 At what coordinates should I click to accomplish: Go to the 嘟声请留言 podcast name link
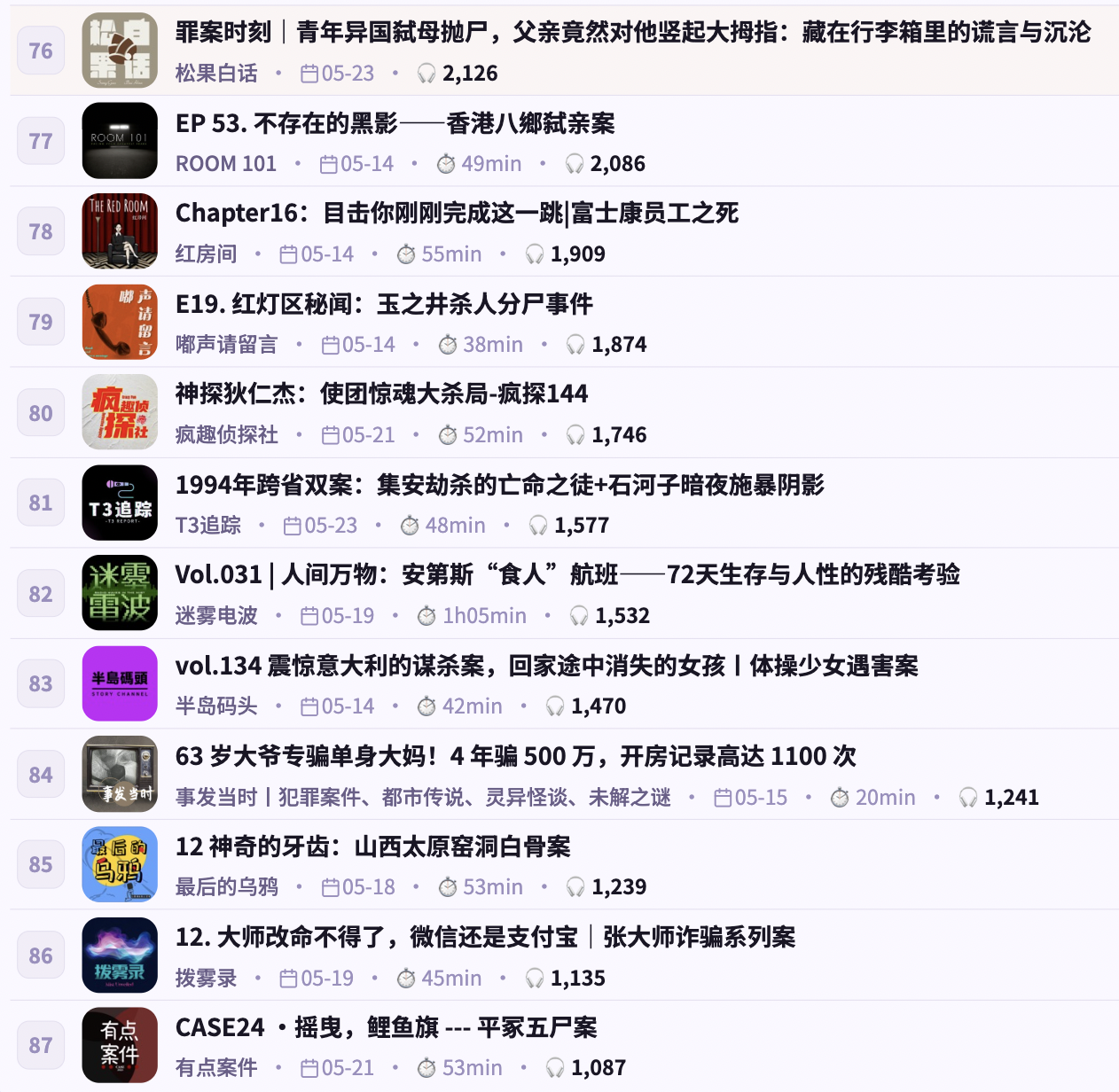(226, 345)
